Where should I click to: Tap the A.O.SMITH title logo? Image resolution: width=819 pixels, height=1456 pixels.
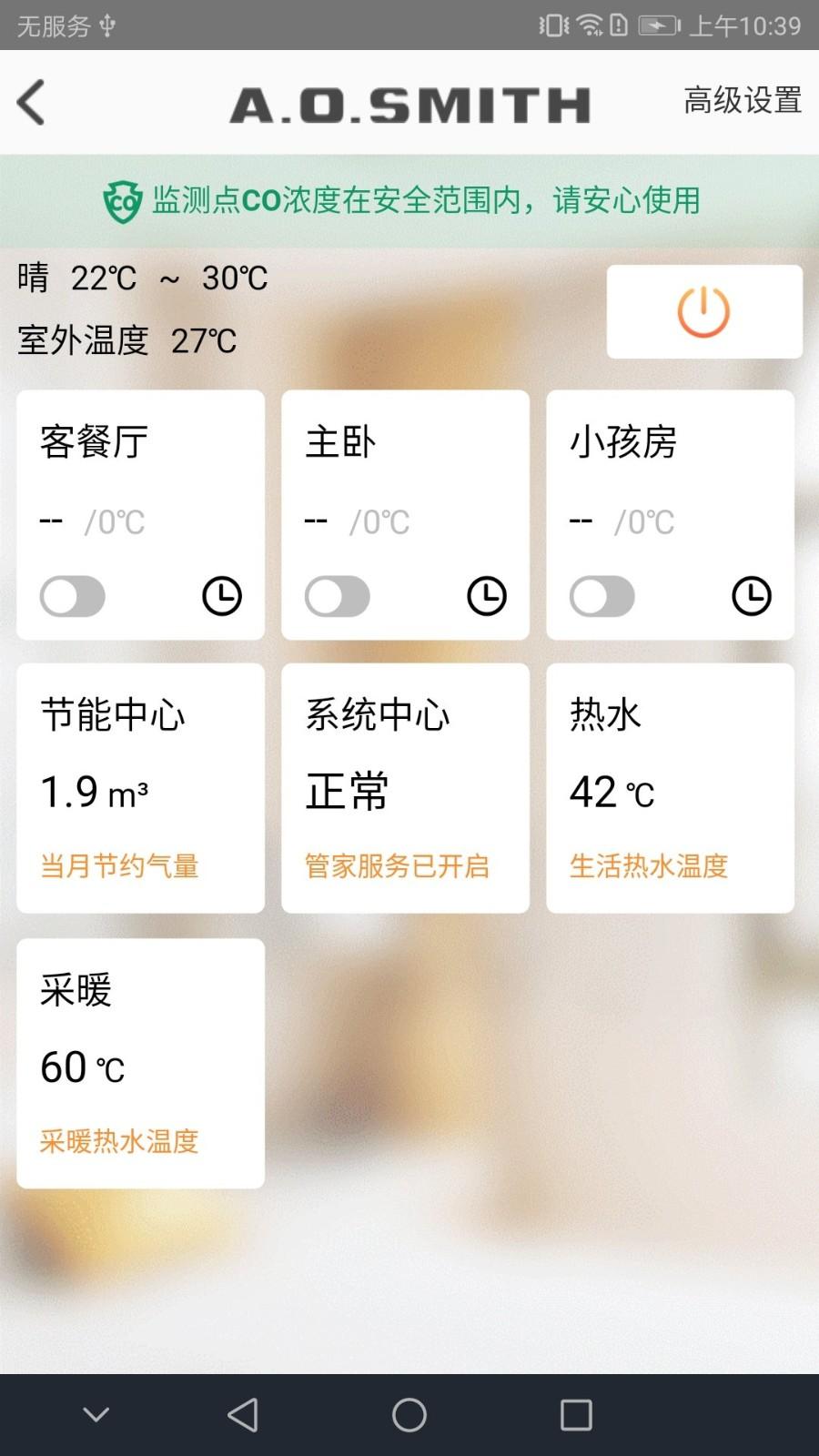[409, 103]
